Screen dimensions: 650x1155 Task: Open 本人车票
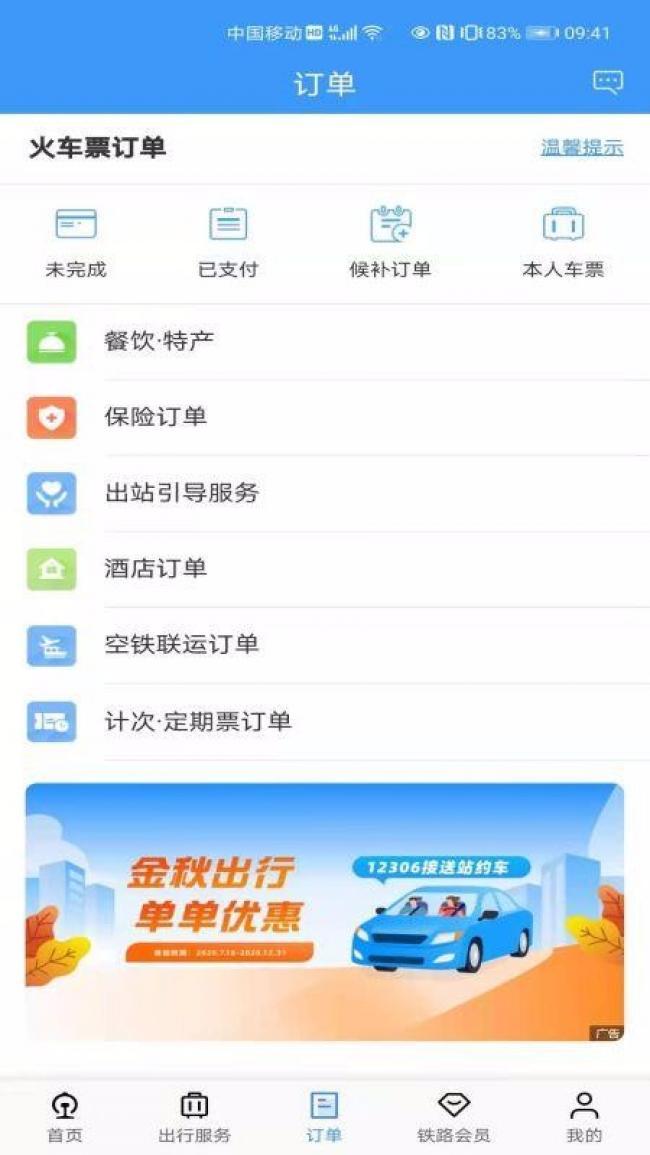click(563, 243)
